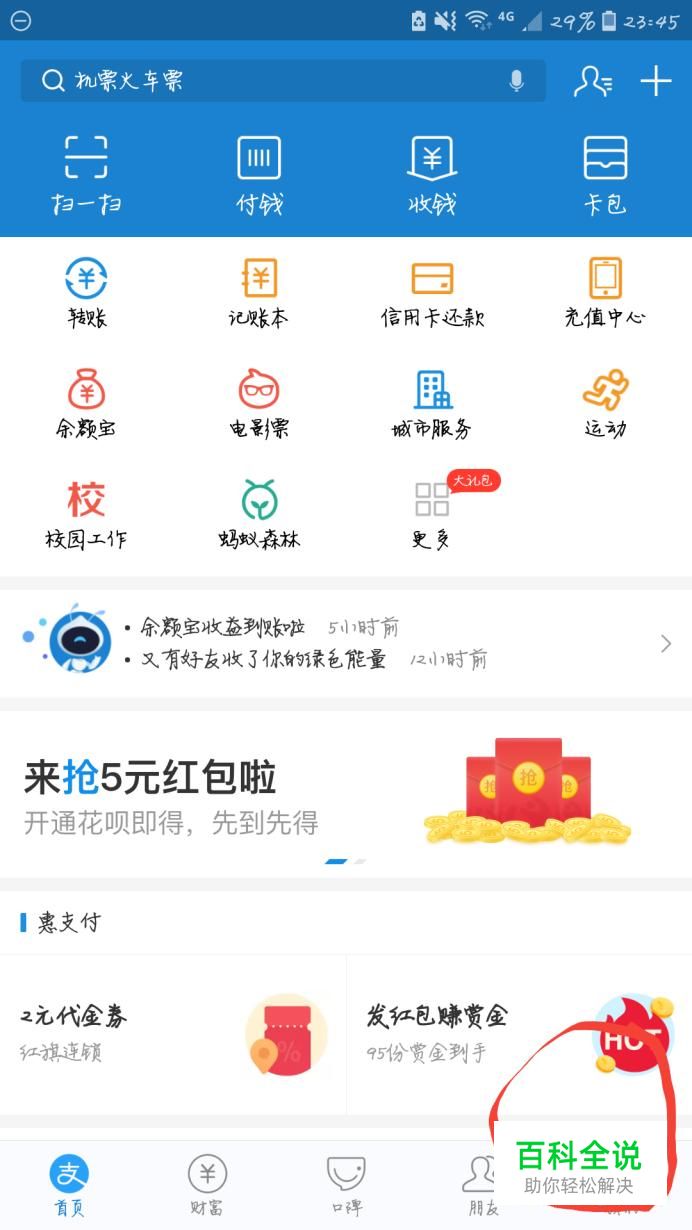Open 电影票 movie tickets
The height and width of the screenshot is (1230, 692).
(259, 403)
